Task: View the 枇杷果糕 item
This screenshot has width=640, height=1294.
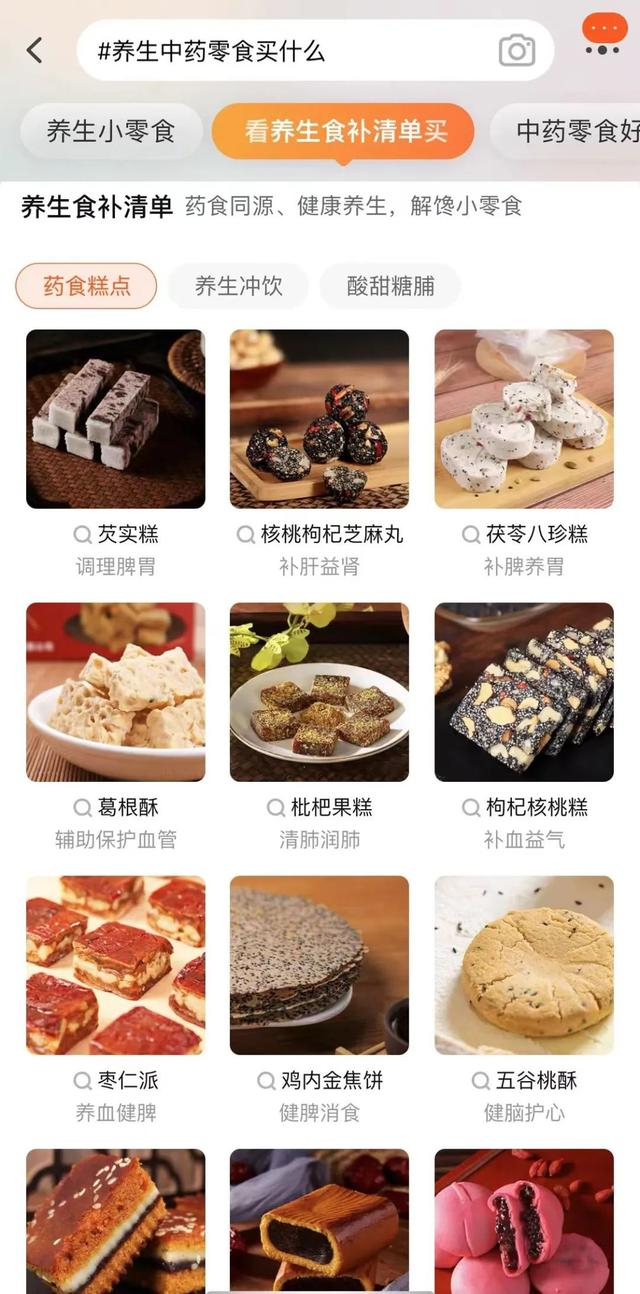Action: pyautogui.click(x=319, y=692)
